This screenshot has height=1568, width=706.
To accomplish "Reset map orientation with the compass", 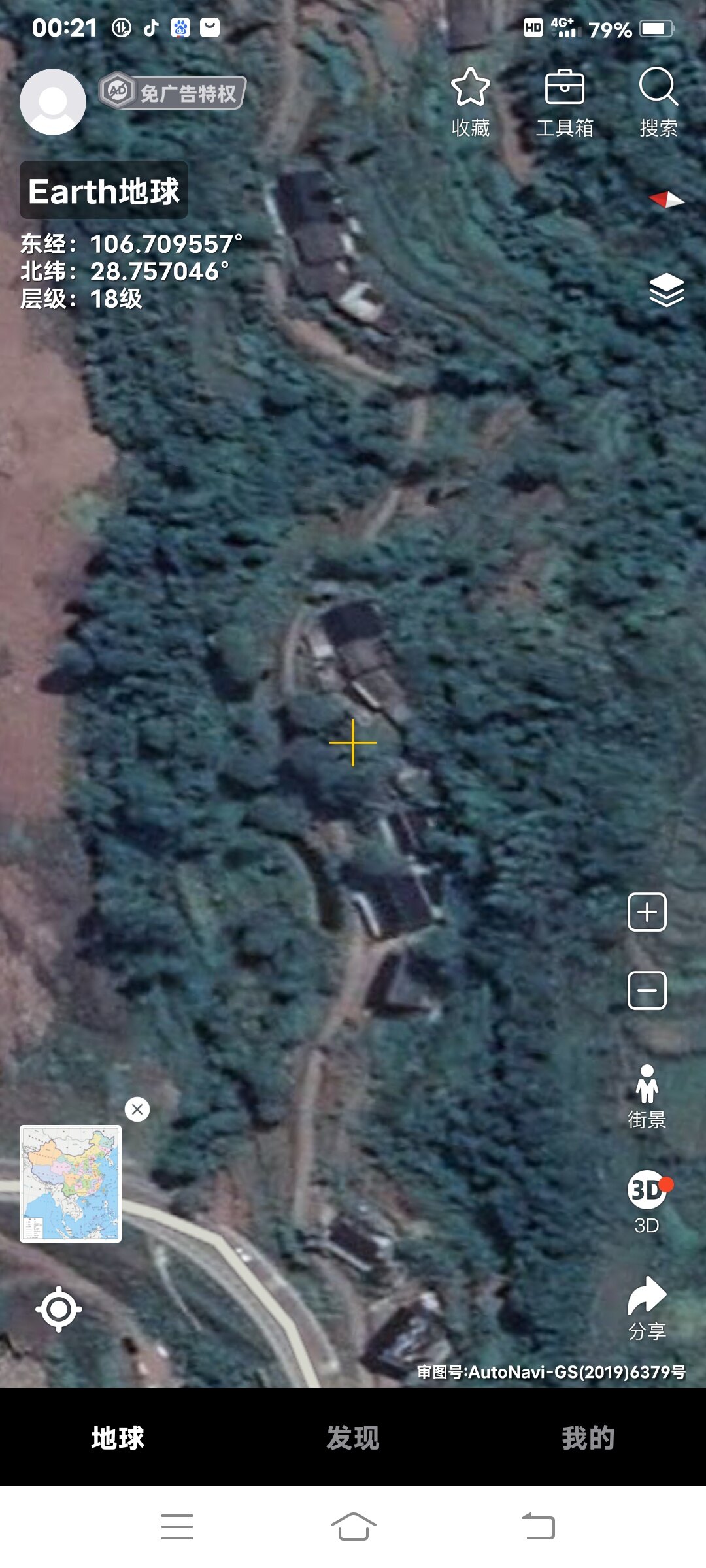I will pyautogui.click(x=666, y=199).
